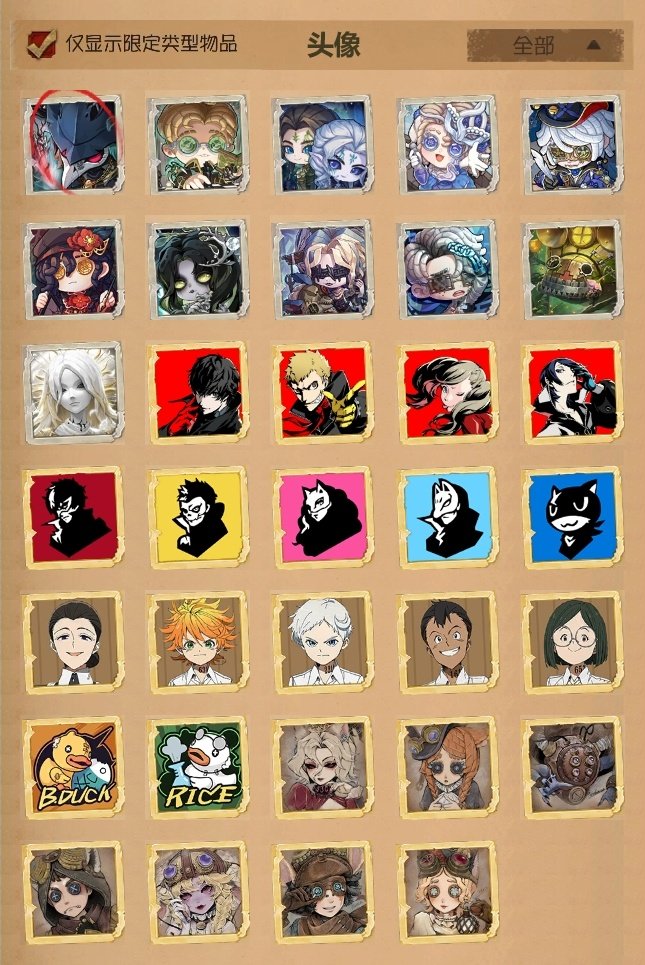Screen dimensions: 645x965
Task: Expand the 全部 filter dropdown
Action: (x=546, y=45)
